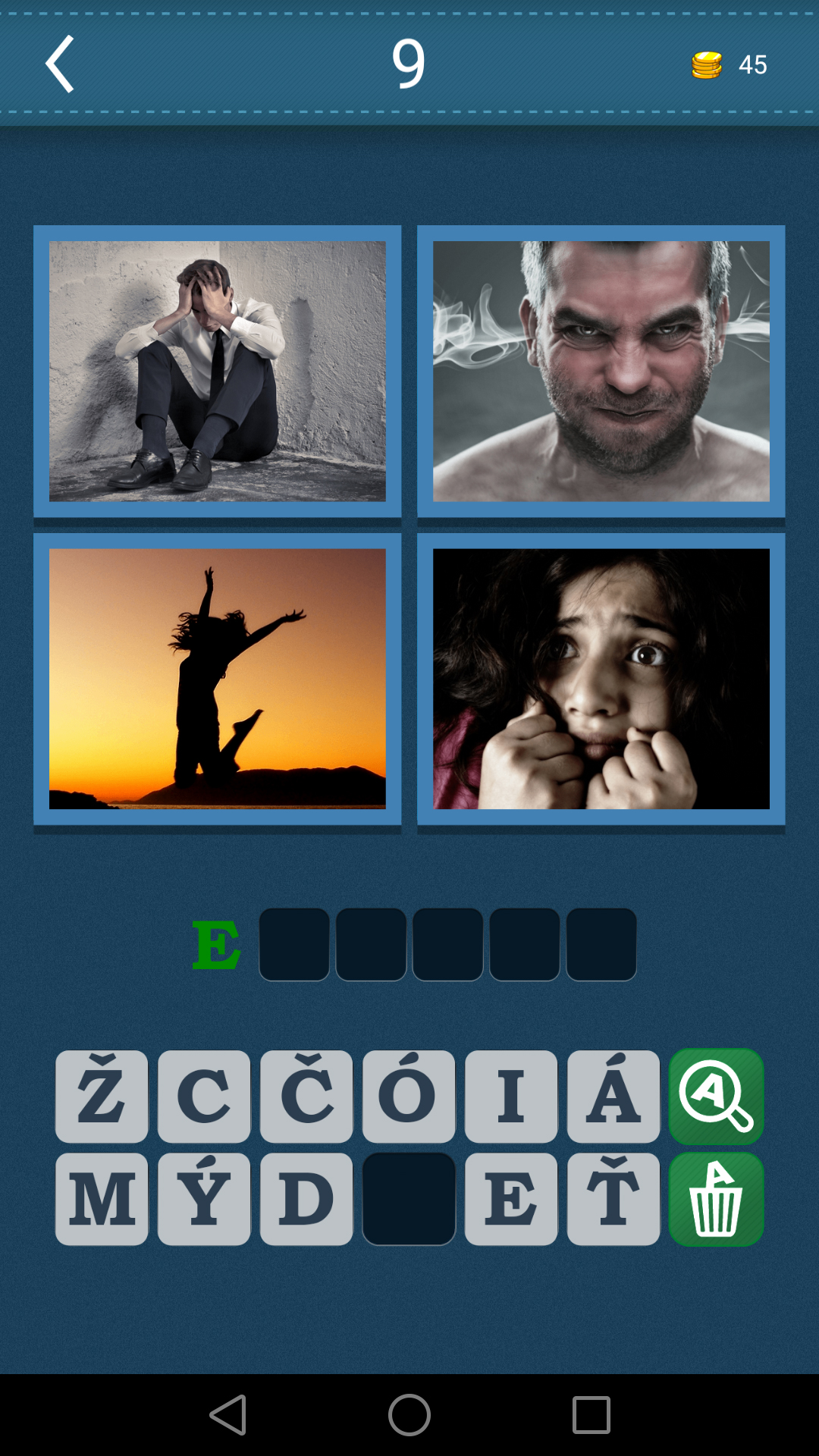The height and width of the screenshot is (1456, 819).
Task: Tap the letter Ť tile
Action: pyautogui.click(x=613, y=1199)
